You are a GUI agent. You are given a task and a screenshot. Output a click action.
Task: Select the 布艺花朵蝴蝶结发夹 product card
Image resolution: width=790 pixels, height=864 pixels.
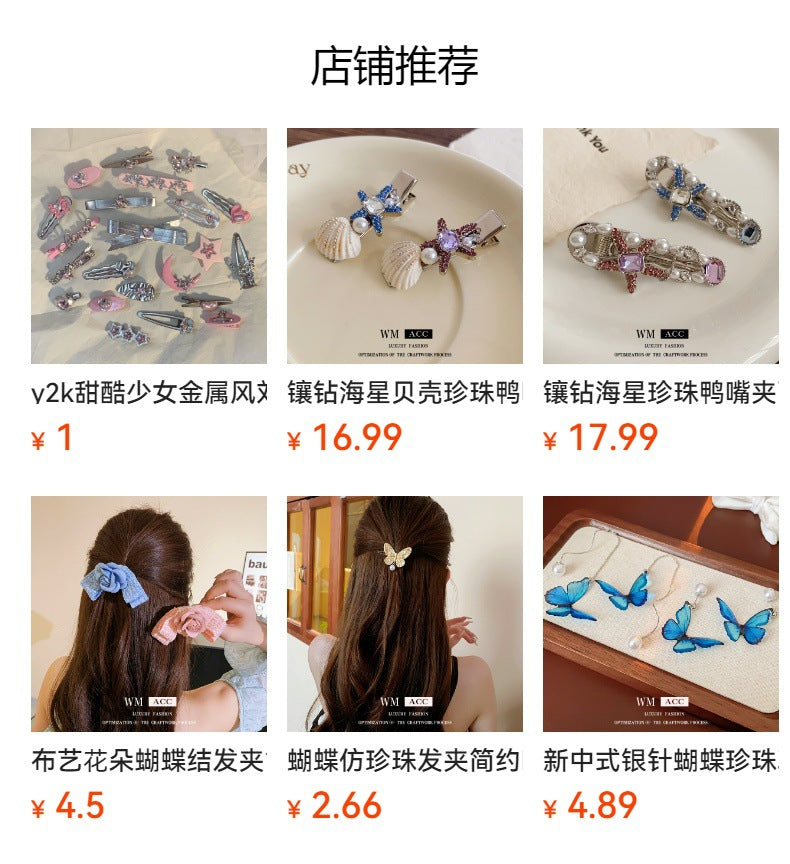[x=149, y=614]
